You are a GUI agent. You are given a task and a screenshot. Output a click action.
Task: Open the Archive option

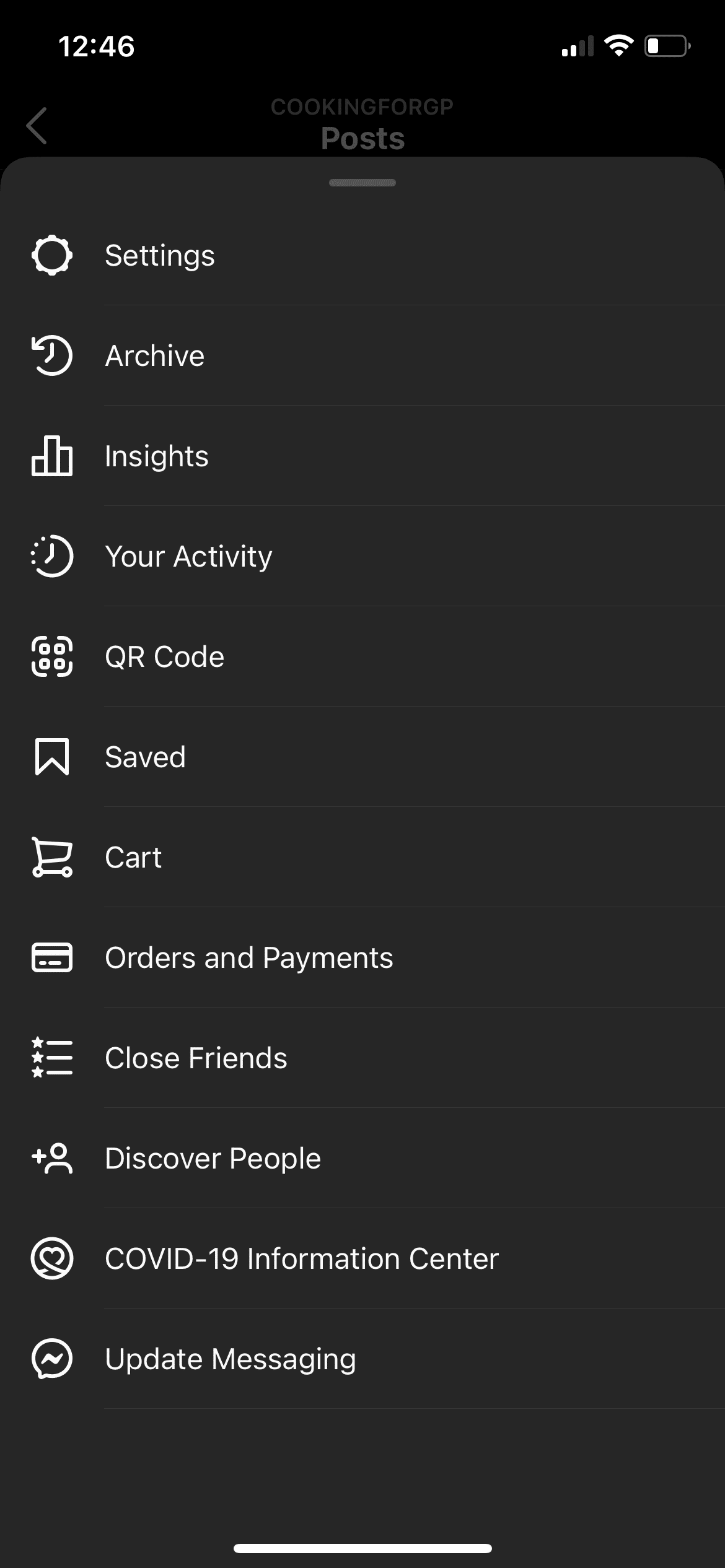[x=362, y=355]
